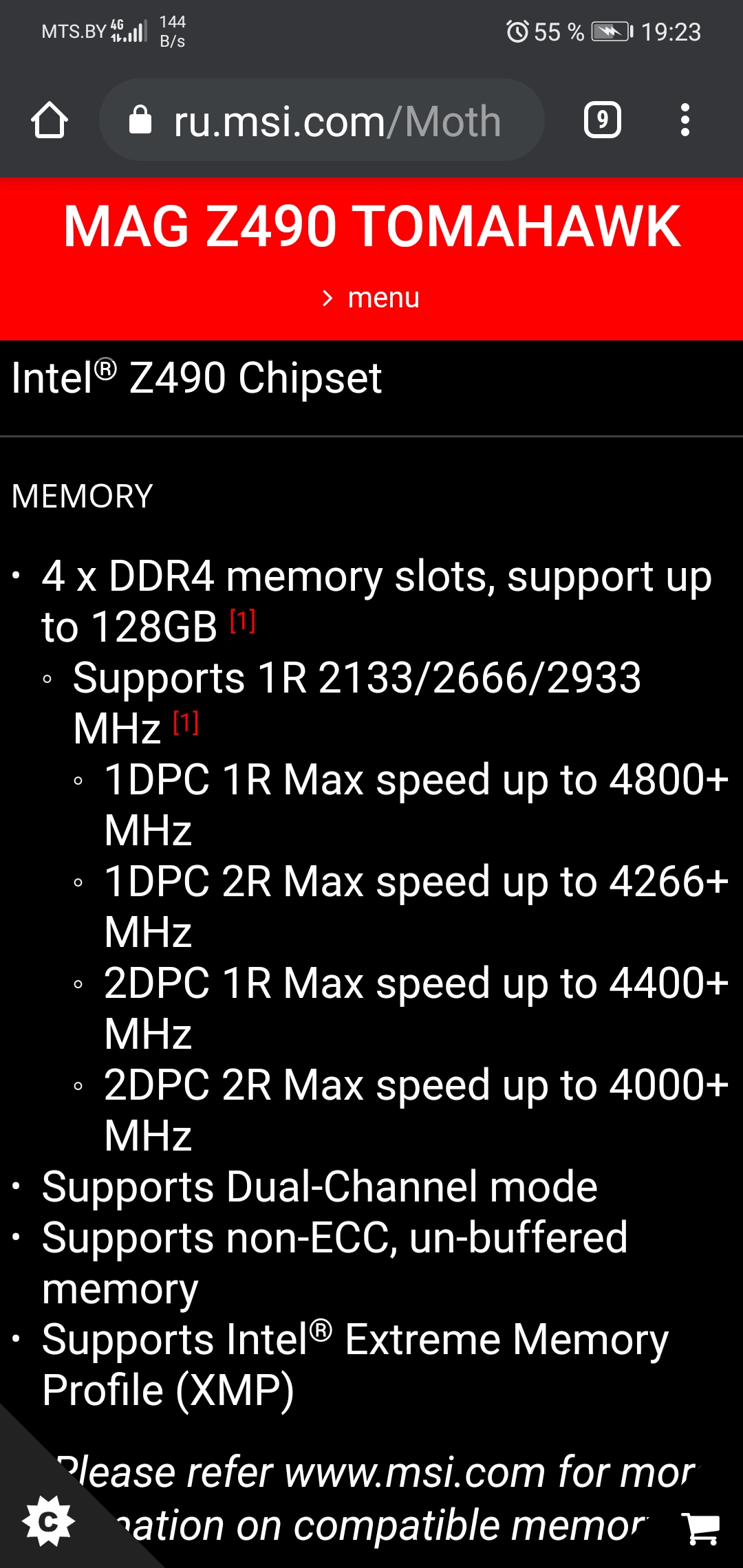The height and width of the screenshot is (1568, 743).
Task: Open the tab switcher showing 9 tabs
Action: point(602,120)
